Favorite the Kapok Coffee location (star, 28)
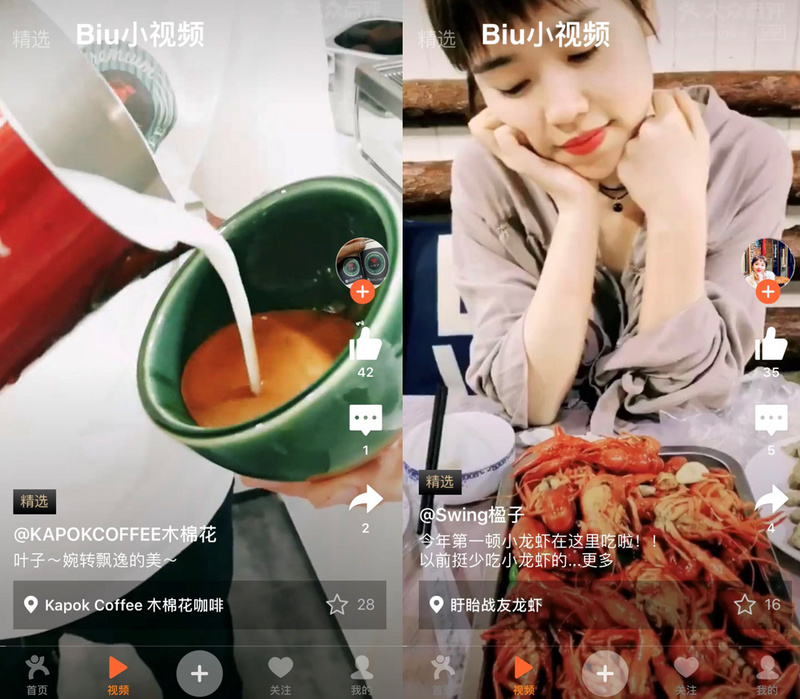The image size is (800, 699). click(338, 605)
